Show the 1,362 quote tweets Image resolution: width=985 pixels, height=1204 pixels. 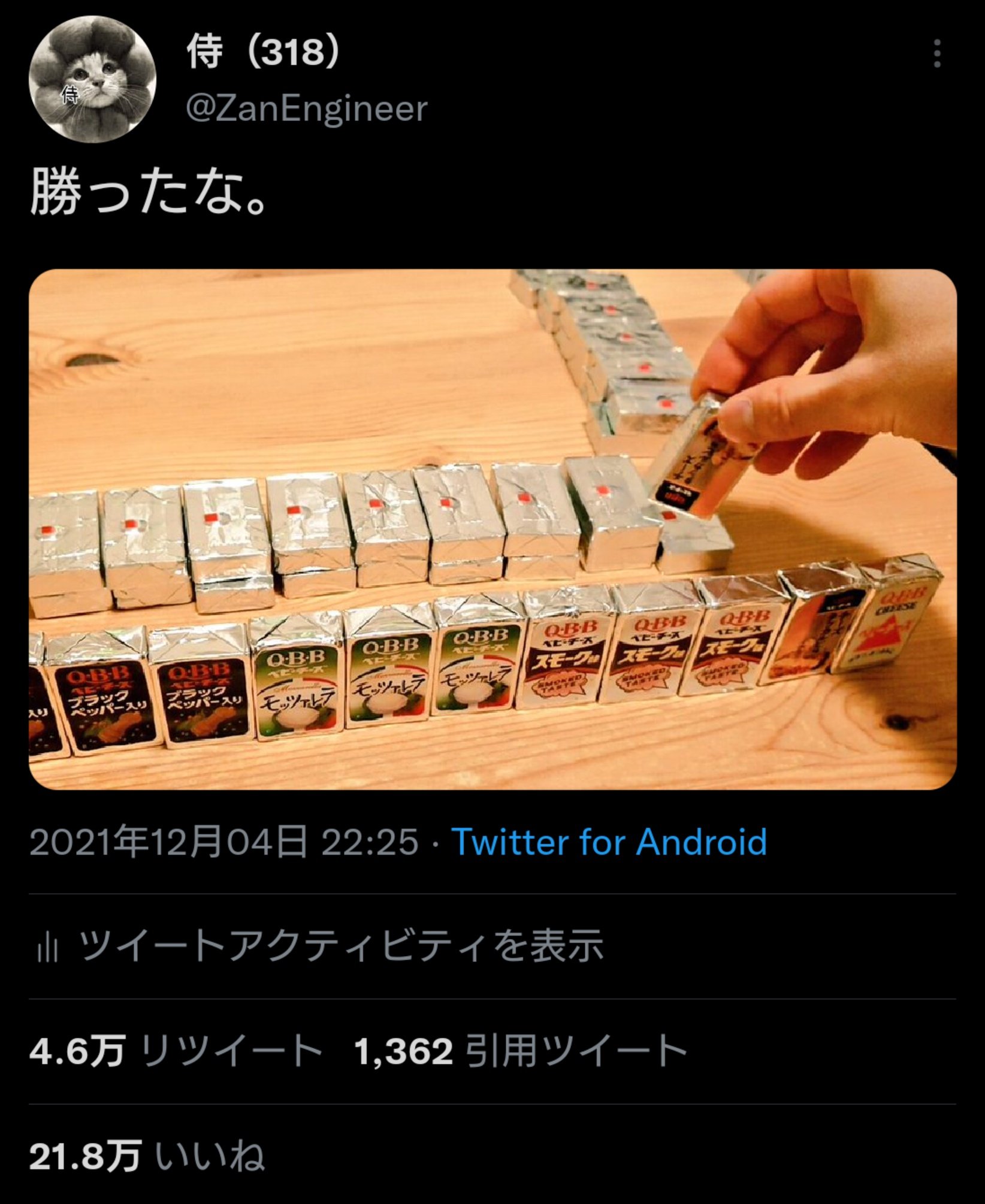(520, 1051)
